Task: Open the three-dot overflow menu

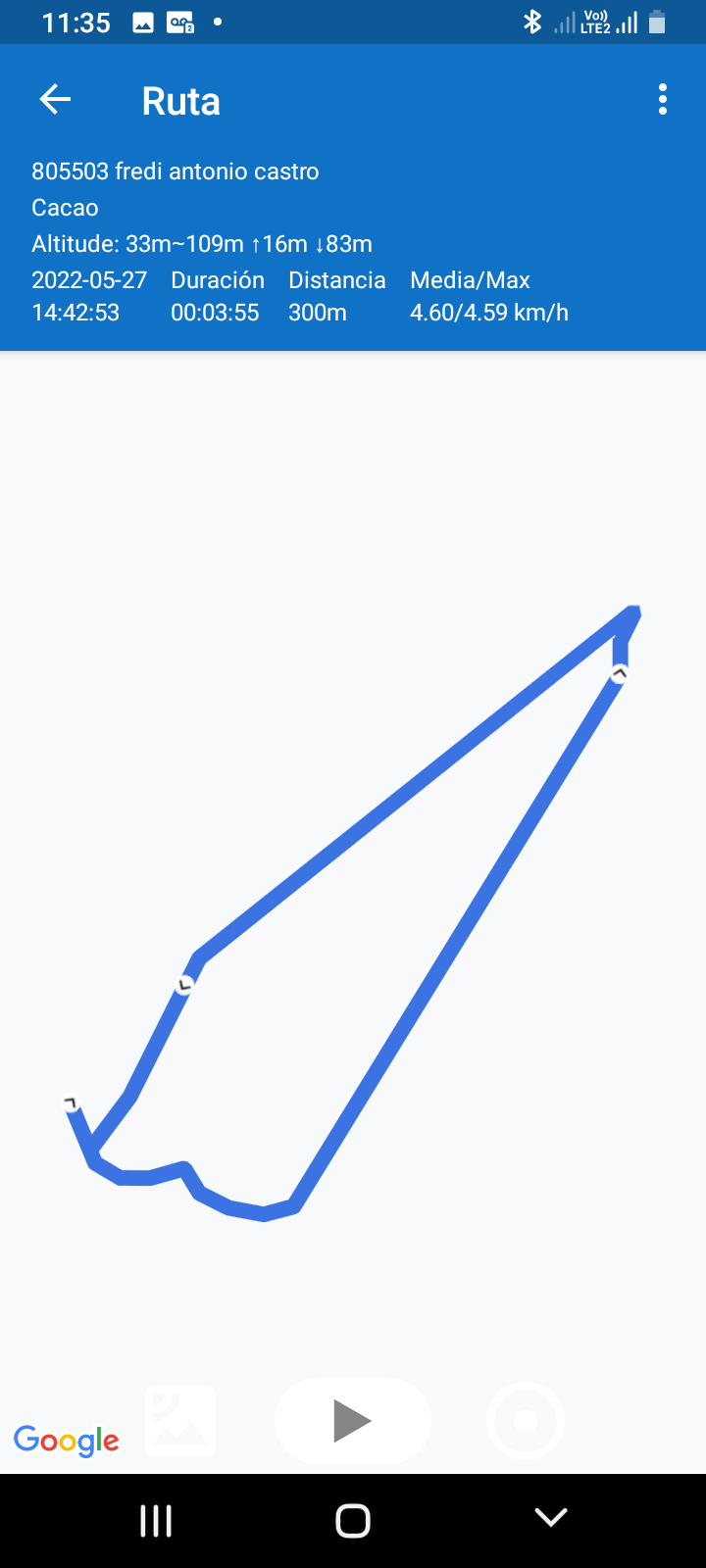Action: (663, 100)
